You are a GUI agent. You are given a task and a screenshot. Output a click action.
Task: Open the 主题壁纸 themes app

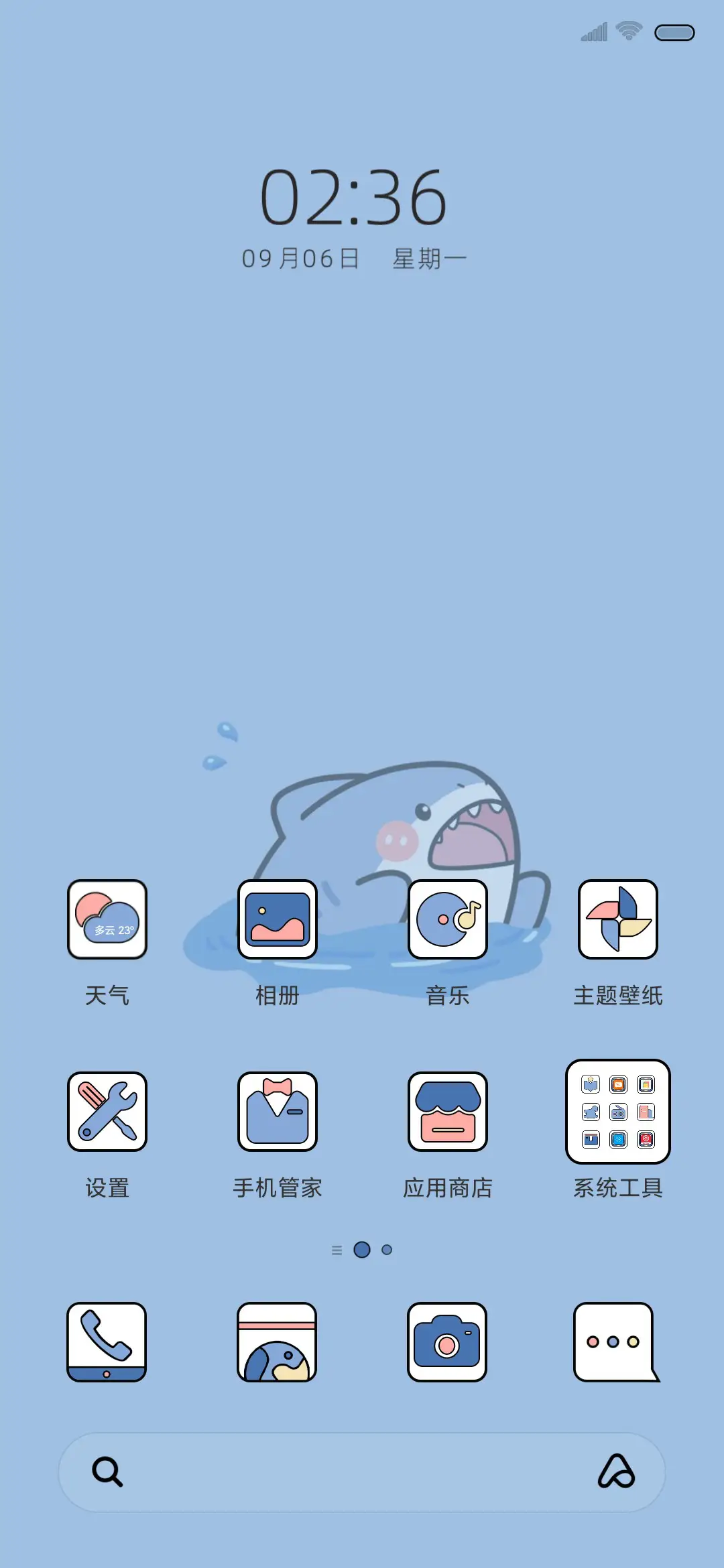[x=617, y=919]
